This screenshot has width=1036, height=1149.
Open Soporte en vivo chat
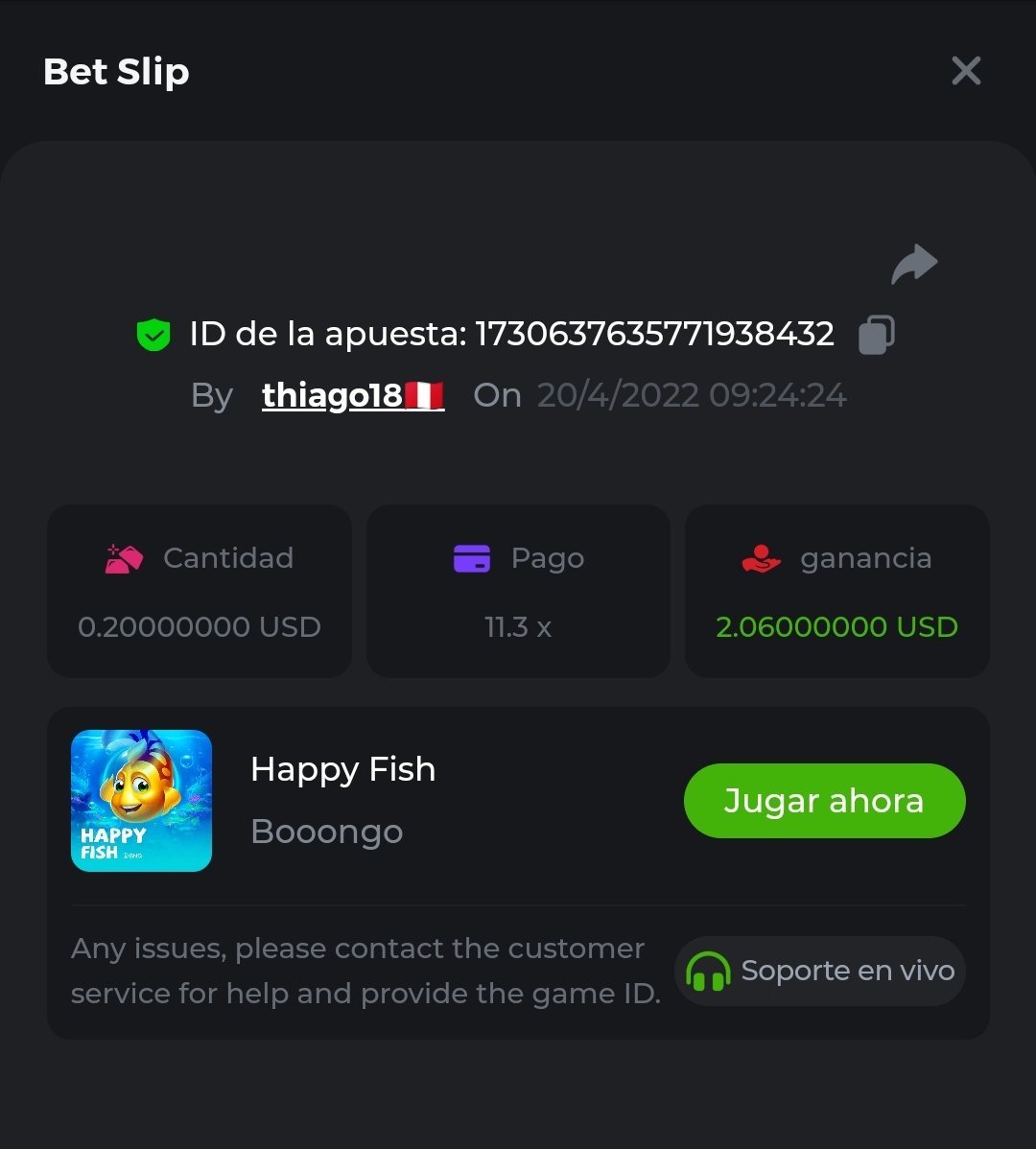tap(820, 971)
